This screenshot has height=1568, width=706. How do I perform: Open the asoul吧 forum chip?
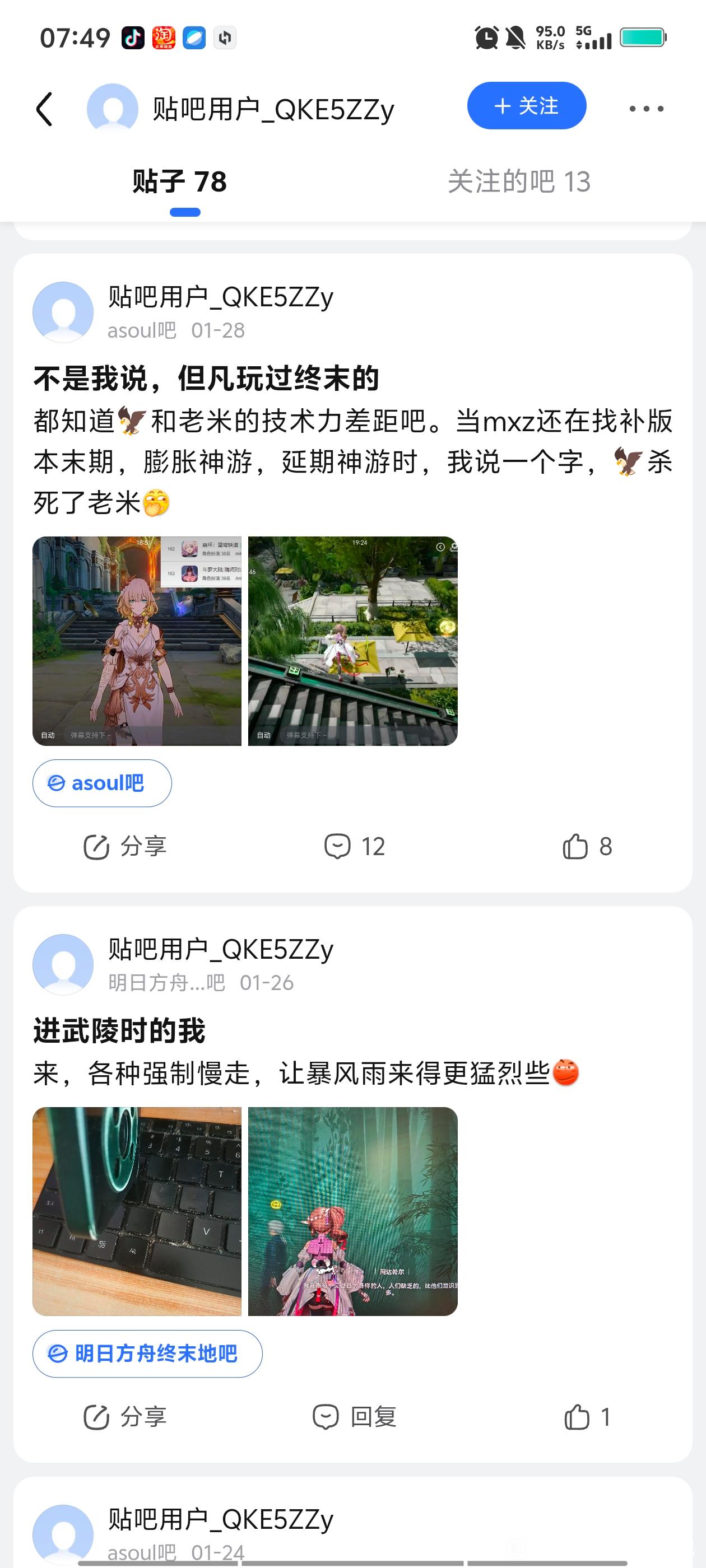103,783
